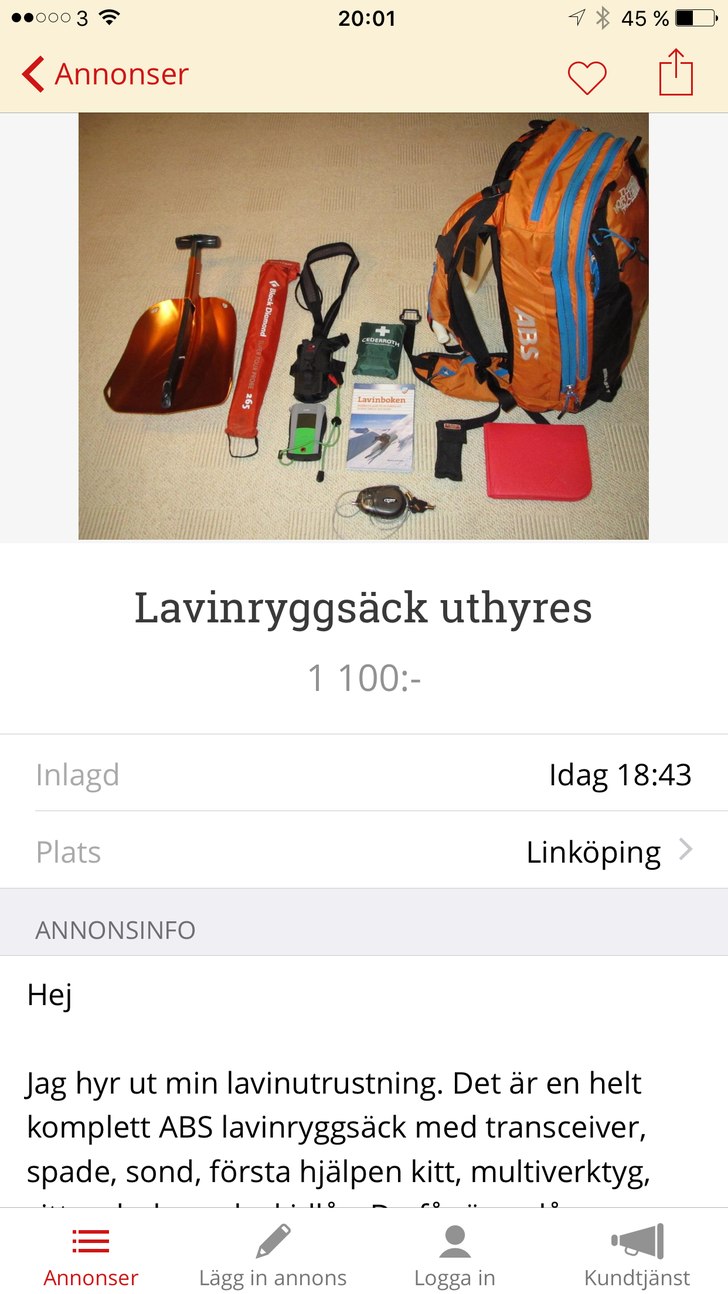This screenshot has height=1294, width=728.
Task: Share this ad listing
Action: click(x=676, y=74)
